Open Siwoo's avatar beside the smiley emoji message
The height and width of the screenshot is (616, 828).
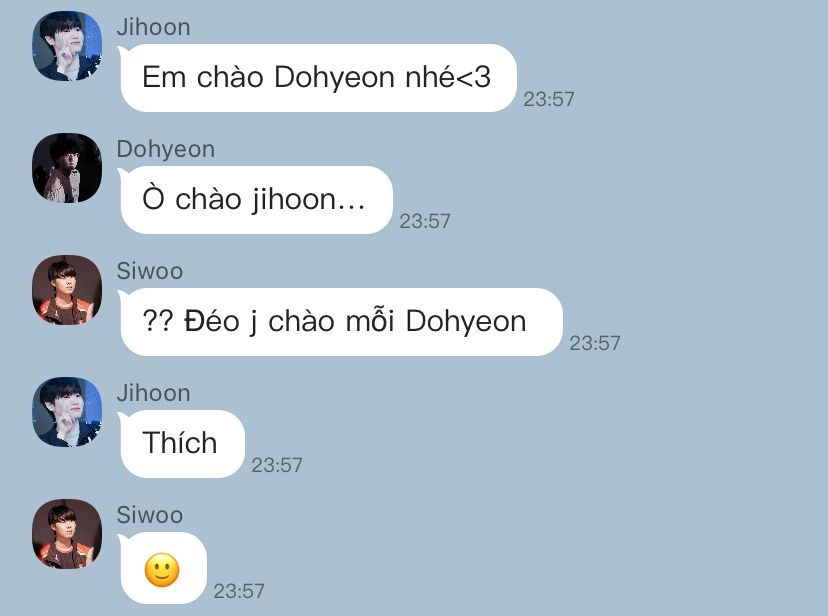coord(67,534)
